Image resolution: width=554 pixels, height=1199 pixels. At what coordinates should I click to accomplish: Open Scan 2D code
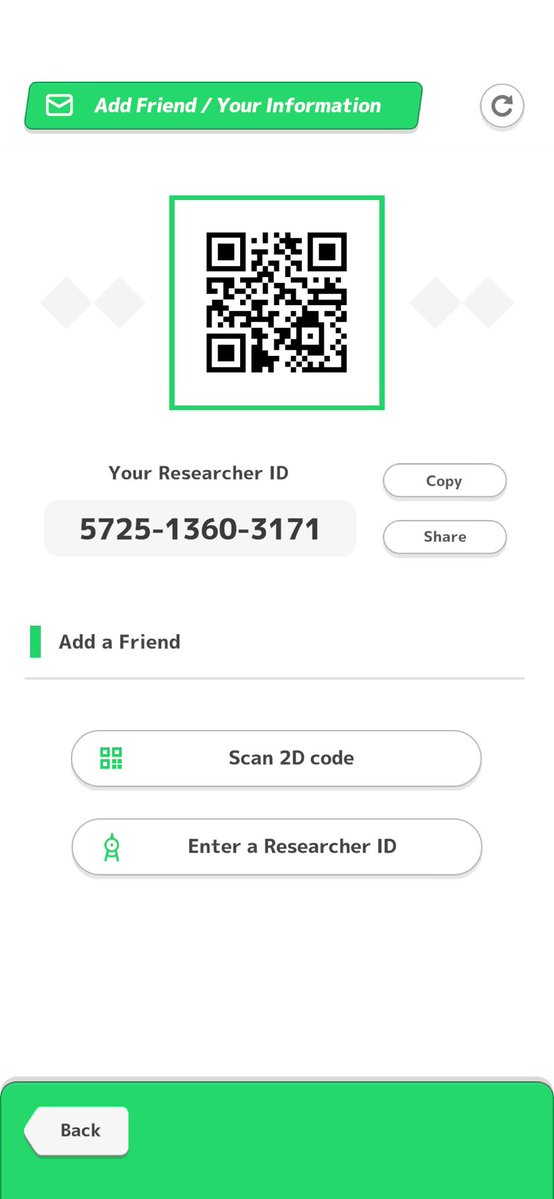276,759
